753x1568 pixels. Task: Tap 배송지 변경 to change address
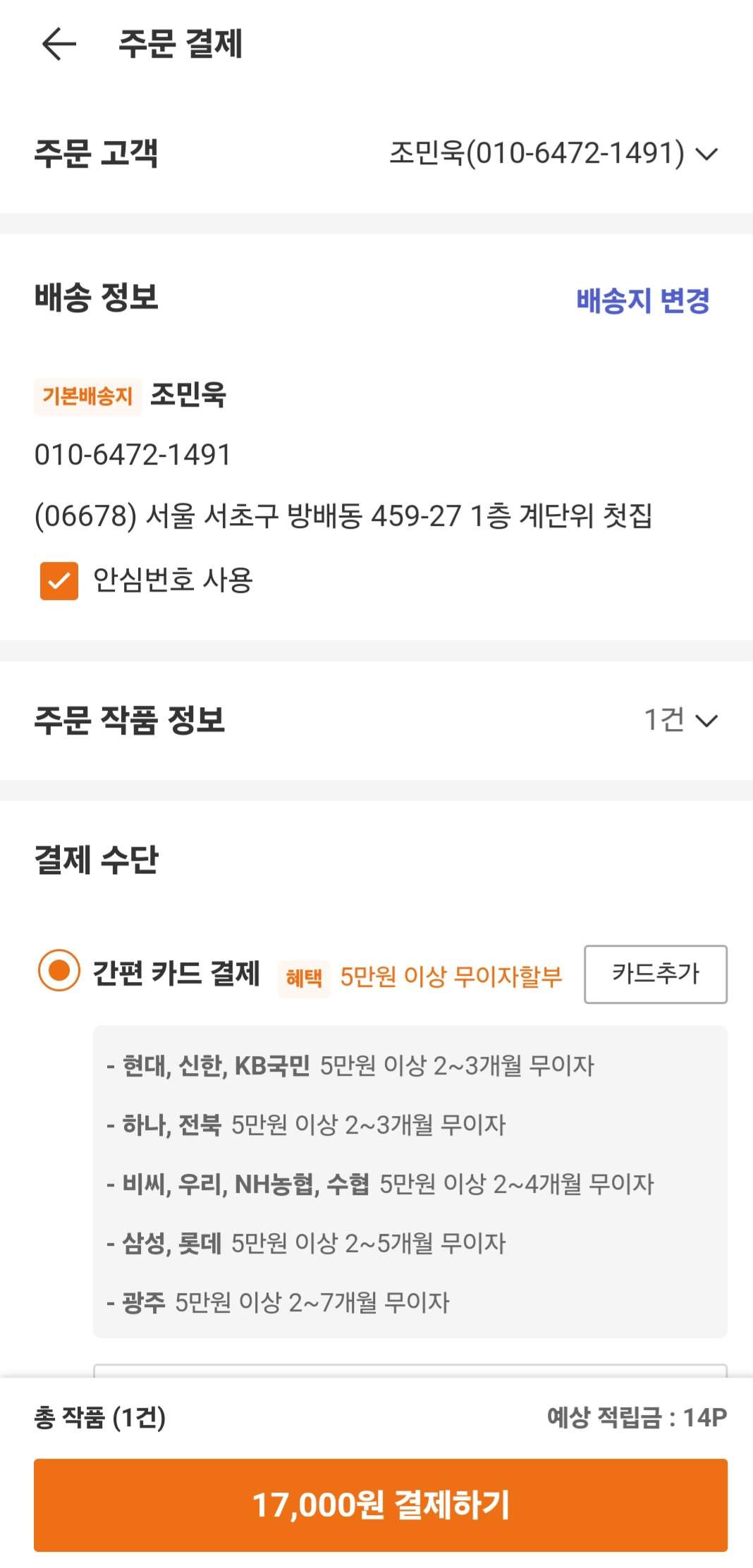pyautogui.click(x=642, y=300)
